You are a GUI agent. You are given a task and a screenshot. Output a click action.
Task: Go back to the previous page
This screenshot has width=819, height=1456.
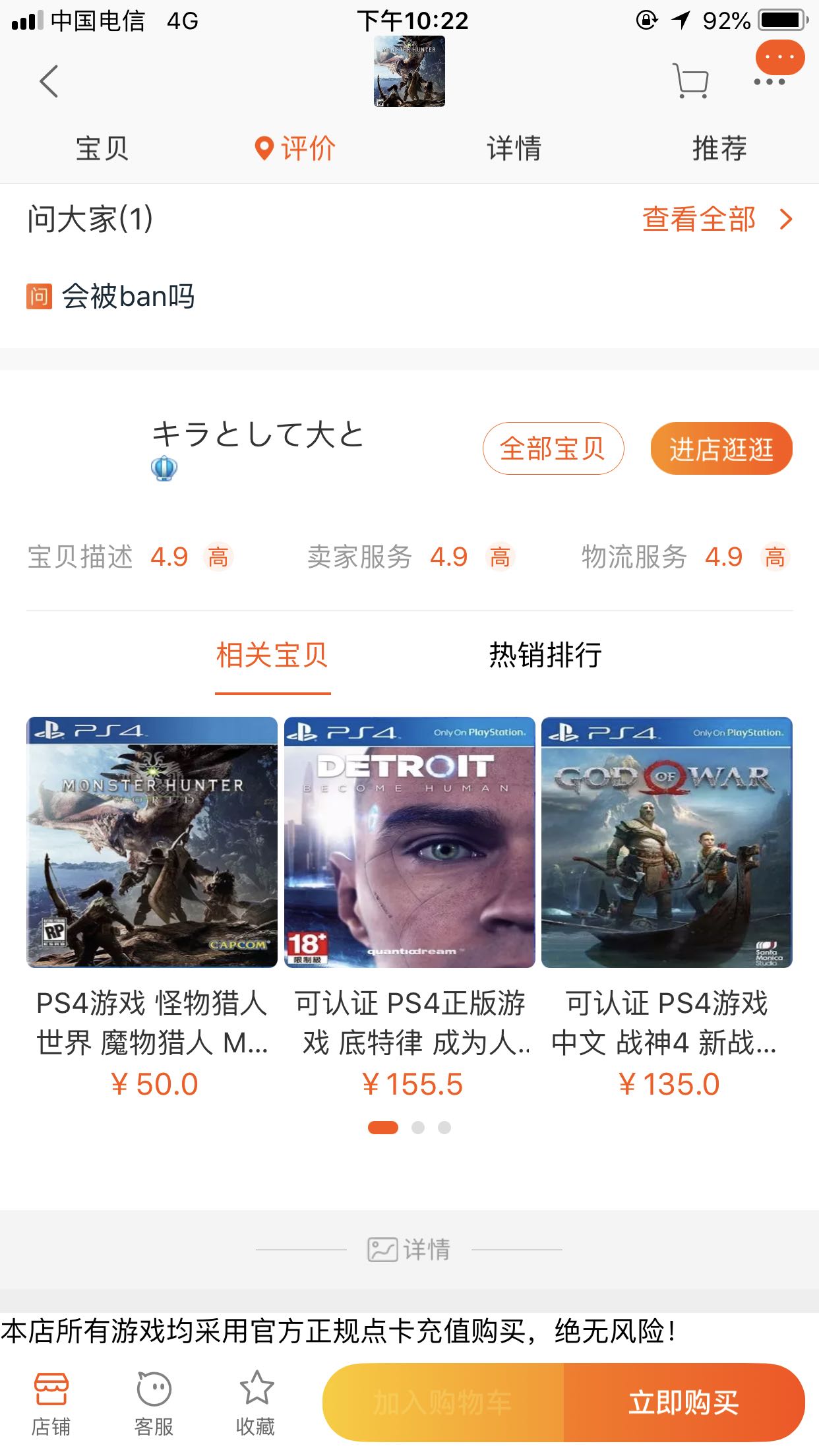(x=49, y=82)
